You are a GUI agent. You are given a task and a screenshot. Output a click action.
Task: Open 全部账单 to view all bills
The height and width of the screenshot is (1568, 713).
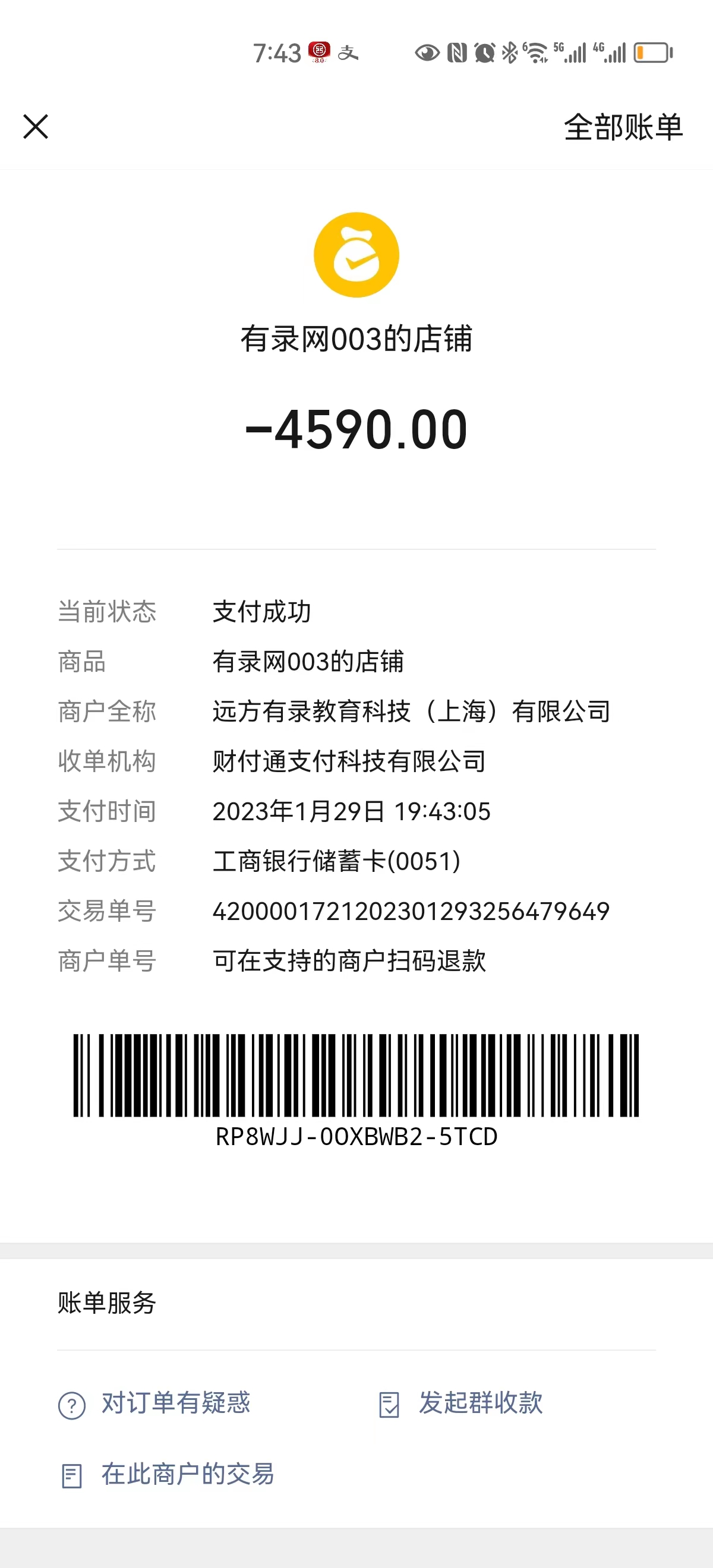click(623, 127)
